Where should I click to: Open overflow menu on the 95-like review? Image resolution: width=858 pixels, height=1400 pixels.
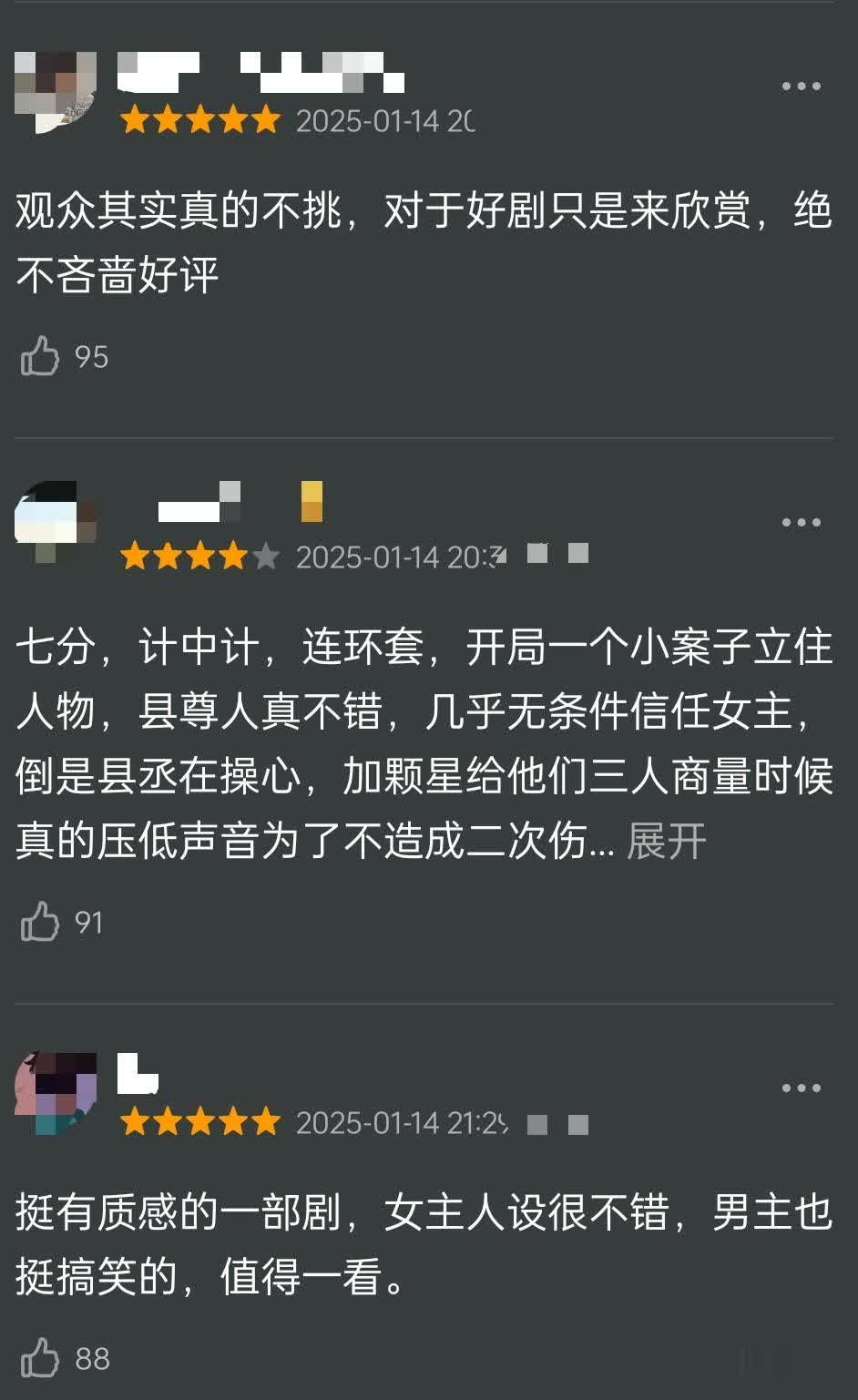[801, 87]
